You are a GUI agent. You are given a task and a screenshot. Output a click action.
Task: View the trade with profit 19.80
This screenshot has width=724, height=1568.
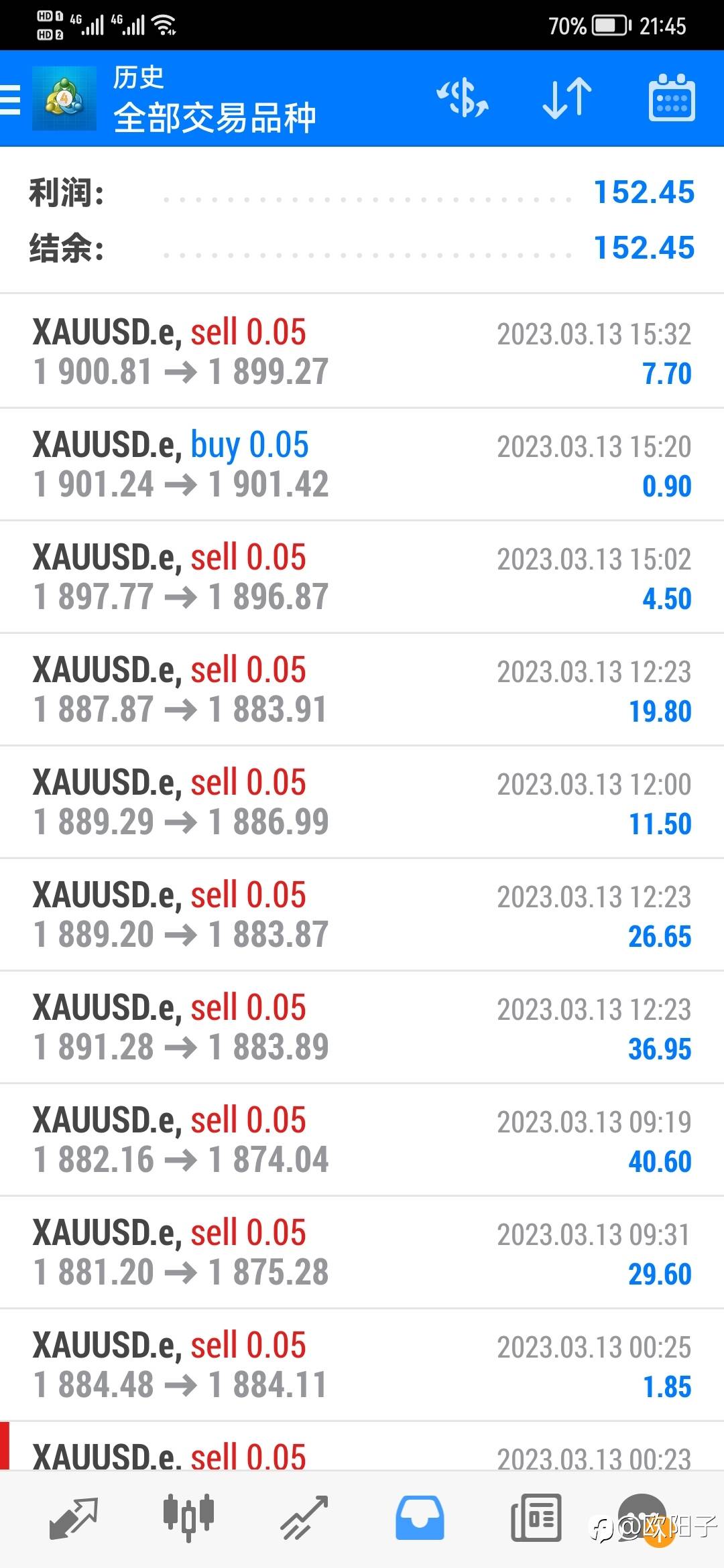coord(362,689)
